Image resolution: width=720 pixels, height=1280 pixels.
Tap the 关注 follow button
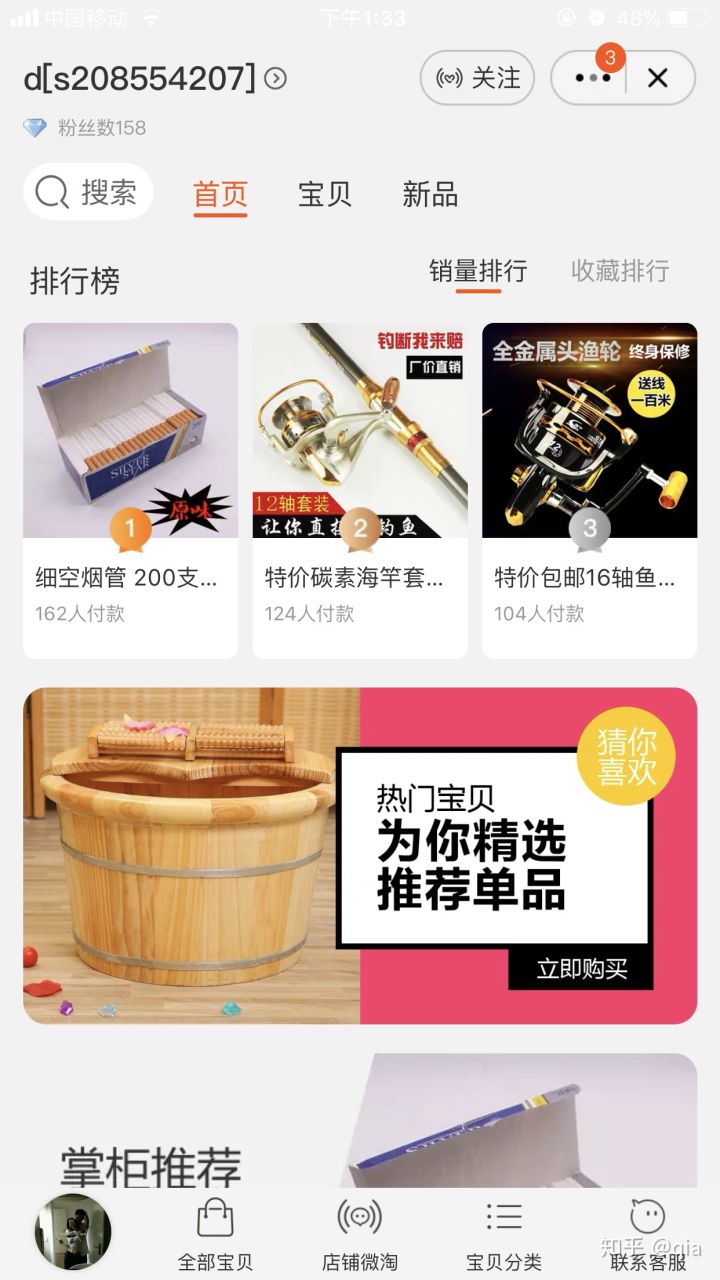click(477, 78)
